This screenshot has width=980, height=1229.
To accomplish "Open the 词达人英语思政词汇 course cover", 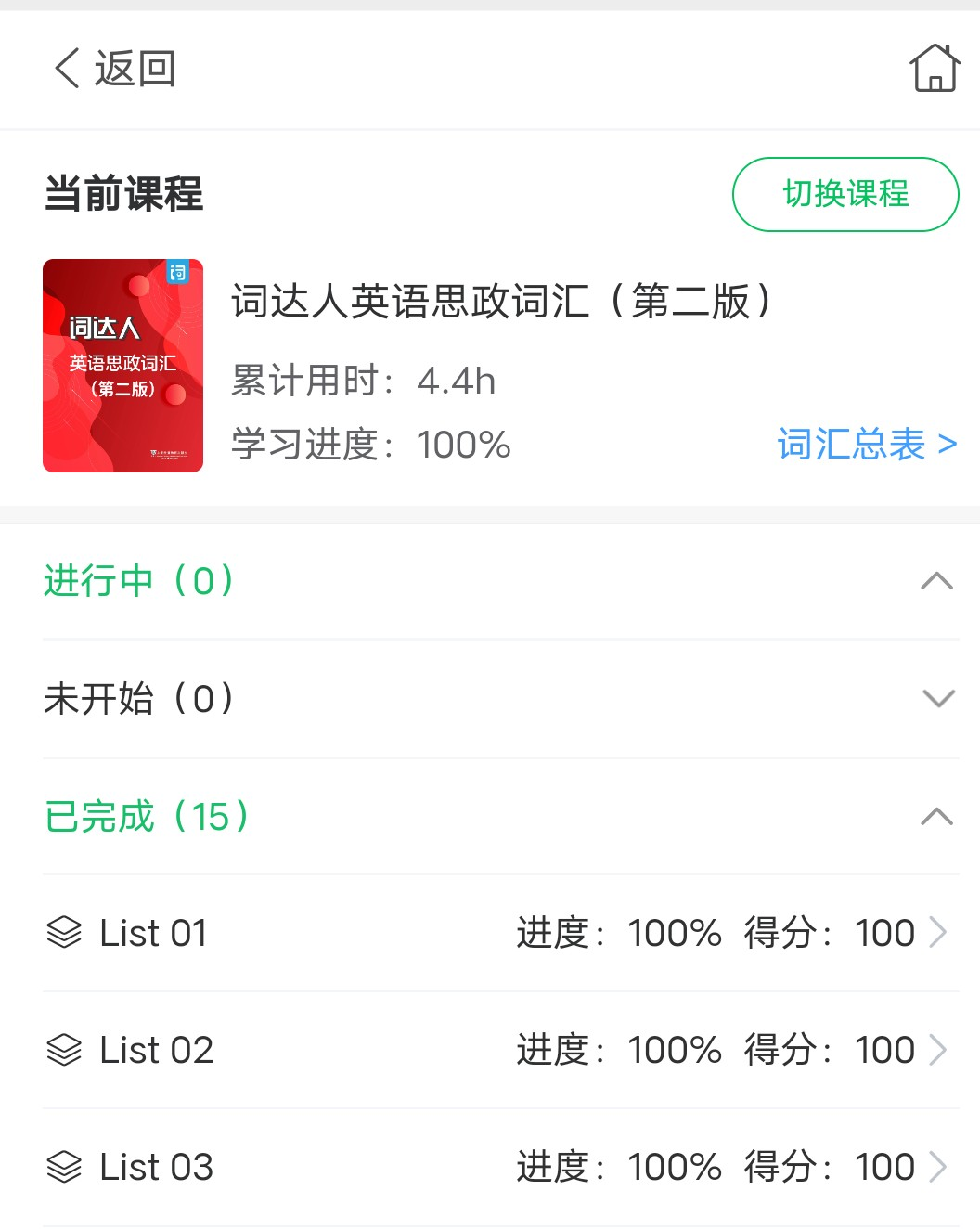I will click(x=122, y=366).
